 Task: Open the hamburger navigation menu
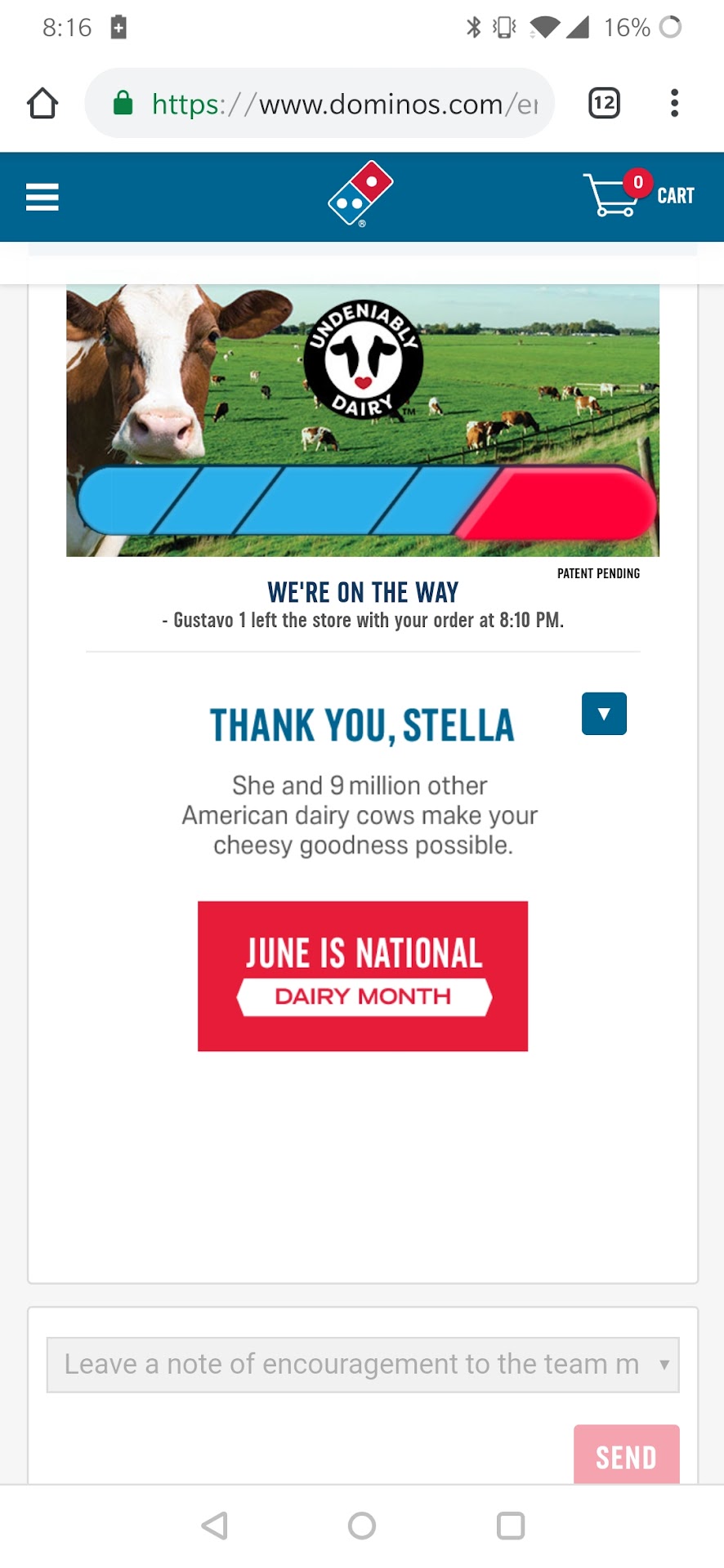point(42,197)
